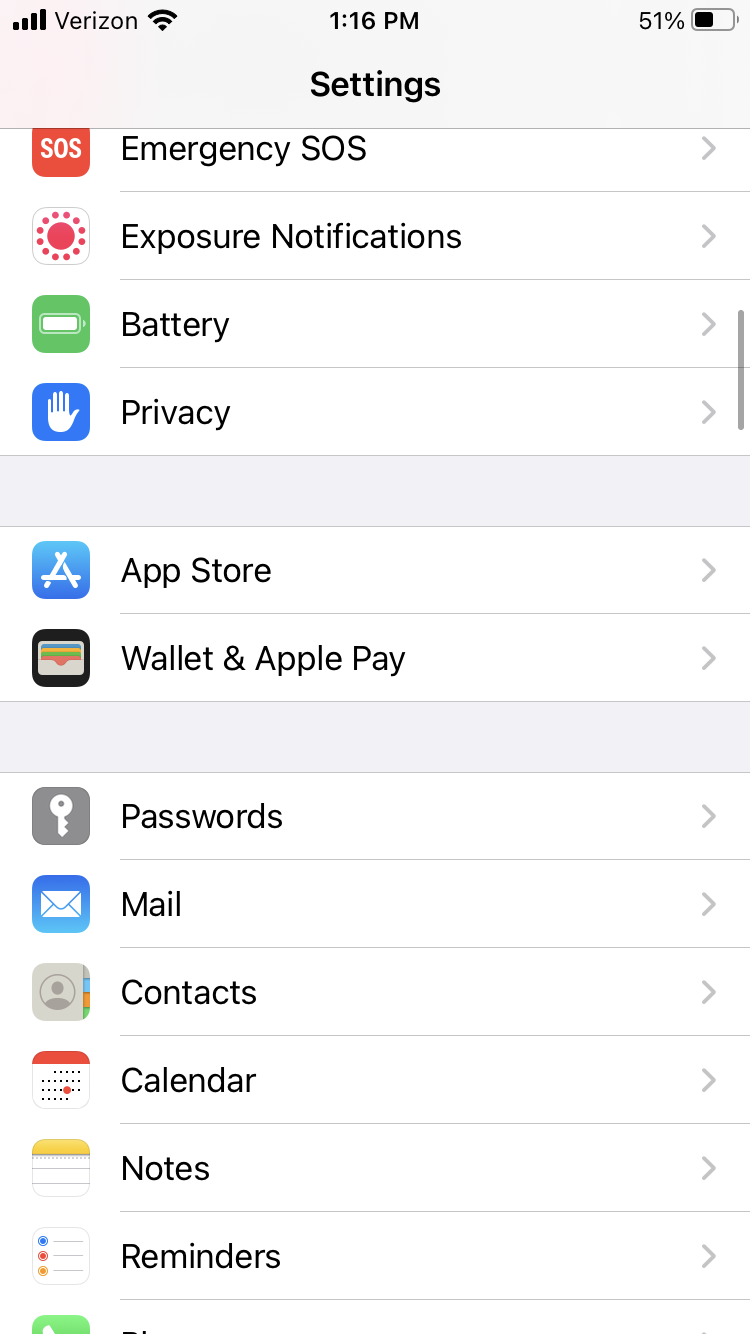Open App Store settings

(375, 571)
